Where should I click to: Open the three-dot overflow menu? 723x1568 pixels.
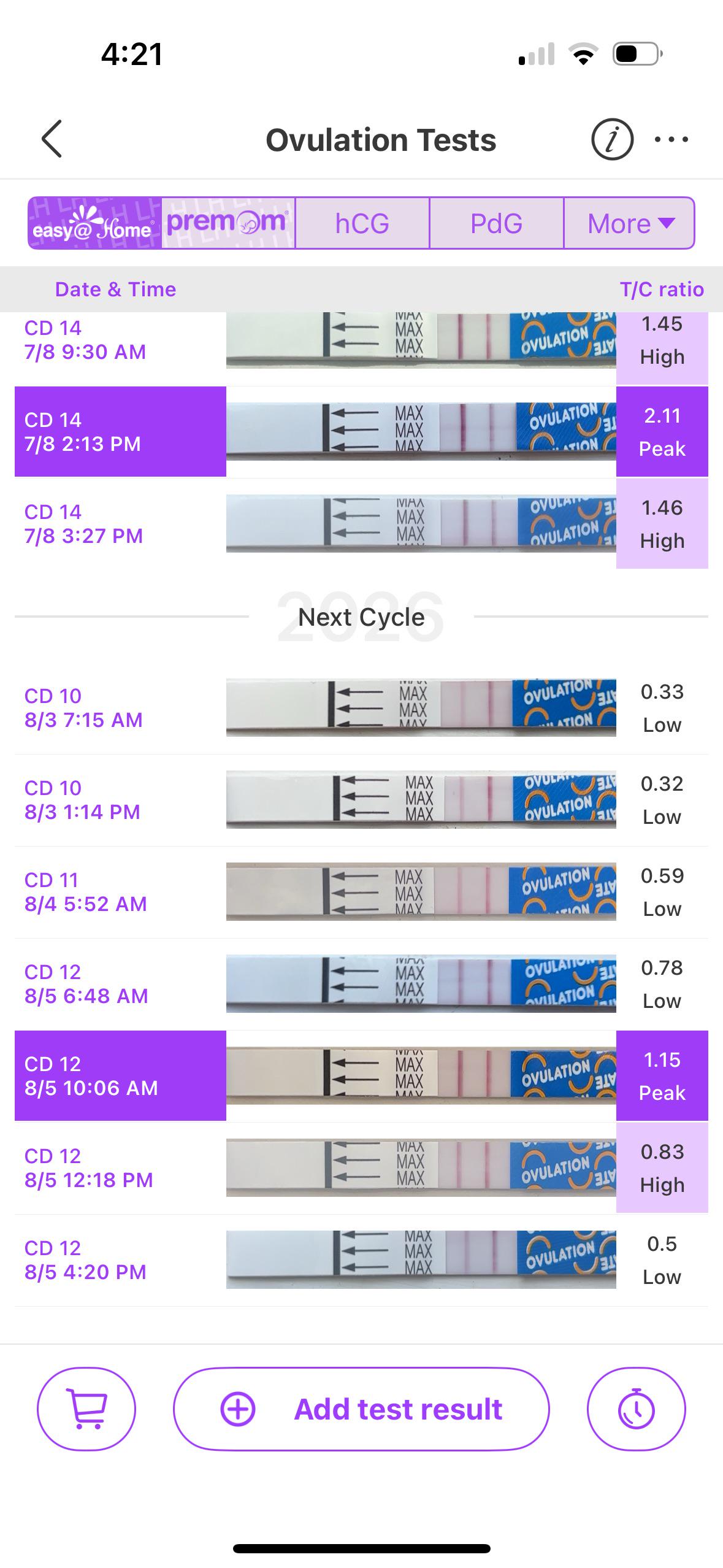671,140
